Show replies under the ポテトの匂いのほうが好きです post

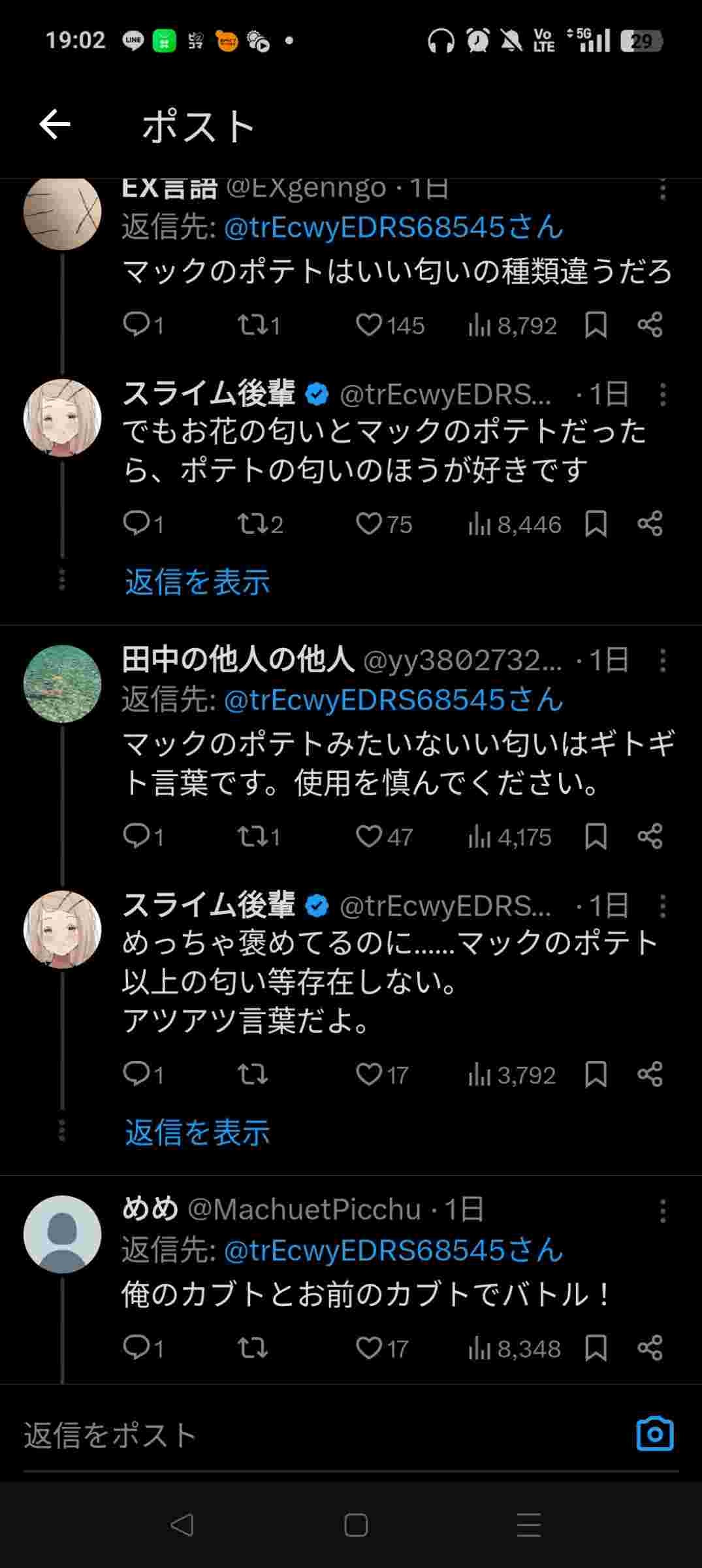tap(197, 581)
